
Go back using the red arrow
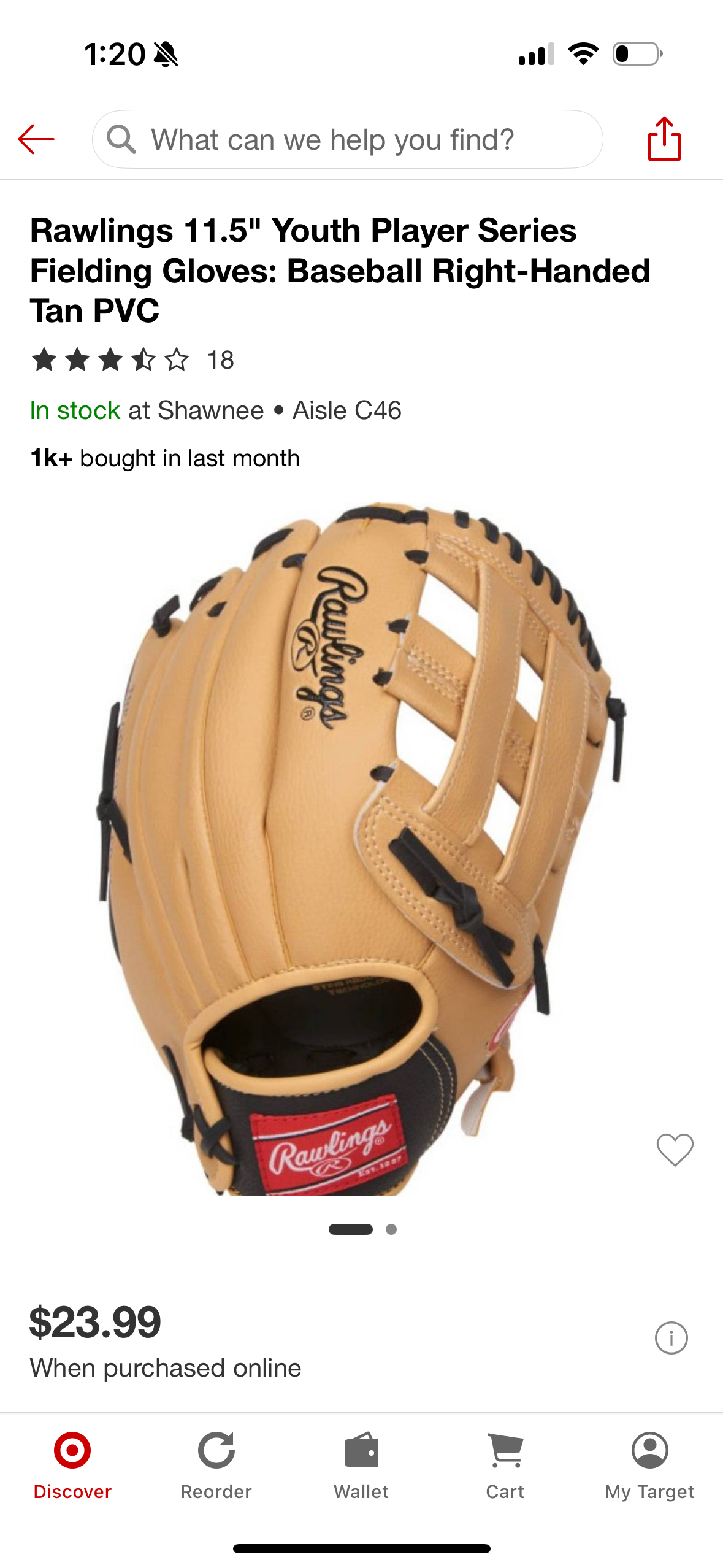36,140
